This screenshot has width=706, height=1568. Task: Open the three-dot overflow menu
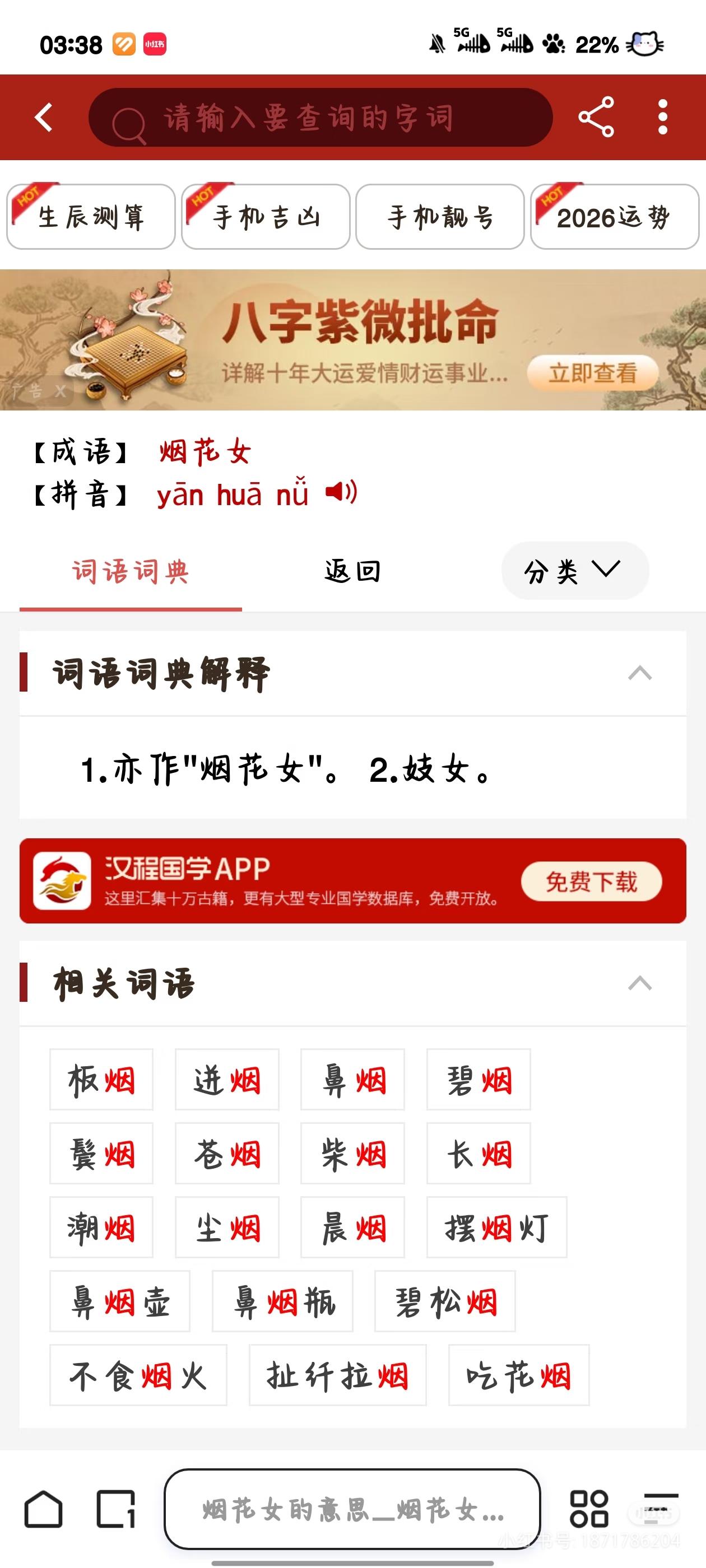pyautogui.click(x=663, y=118)
